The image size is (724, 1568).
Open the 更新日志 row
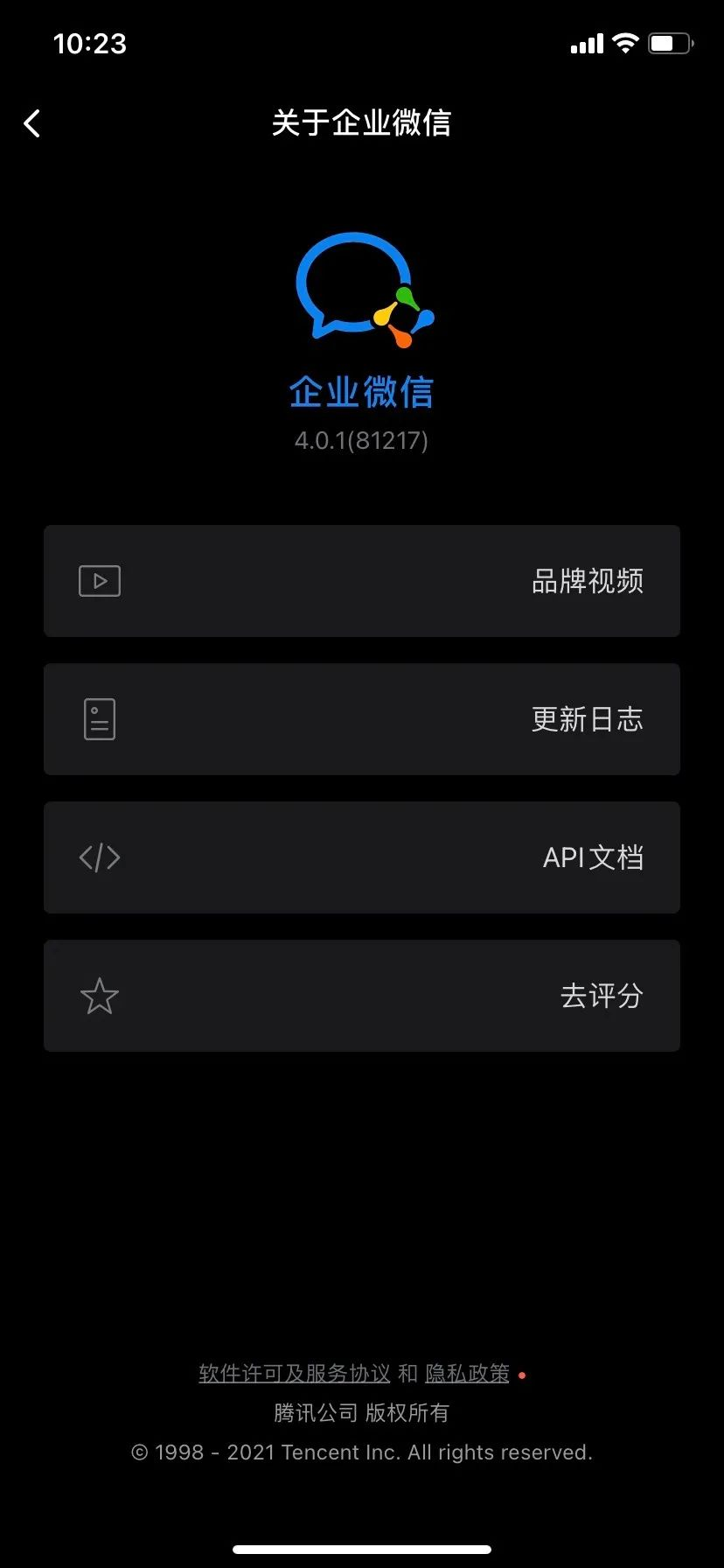pyautogui.click(x=362, y=719)
